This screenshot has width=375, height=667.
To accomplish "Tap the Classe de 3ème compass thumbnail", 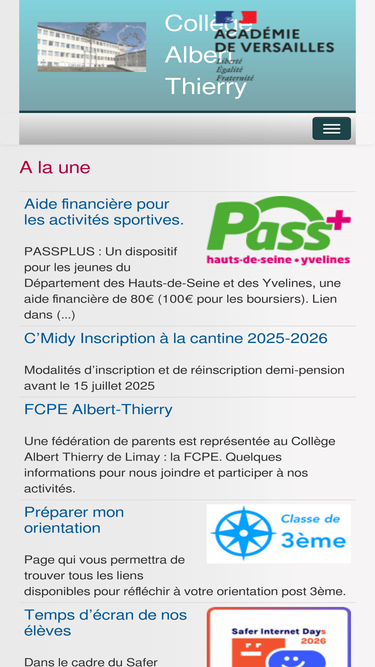I will tap(279, 534).
